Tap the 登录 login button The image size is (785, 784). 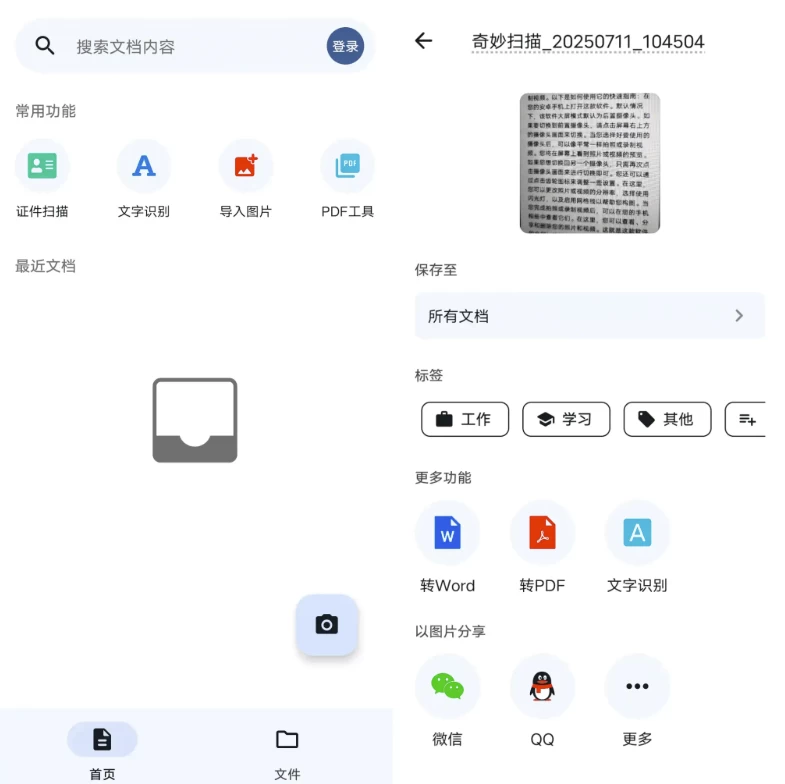click(345, 46)
